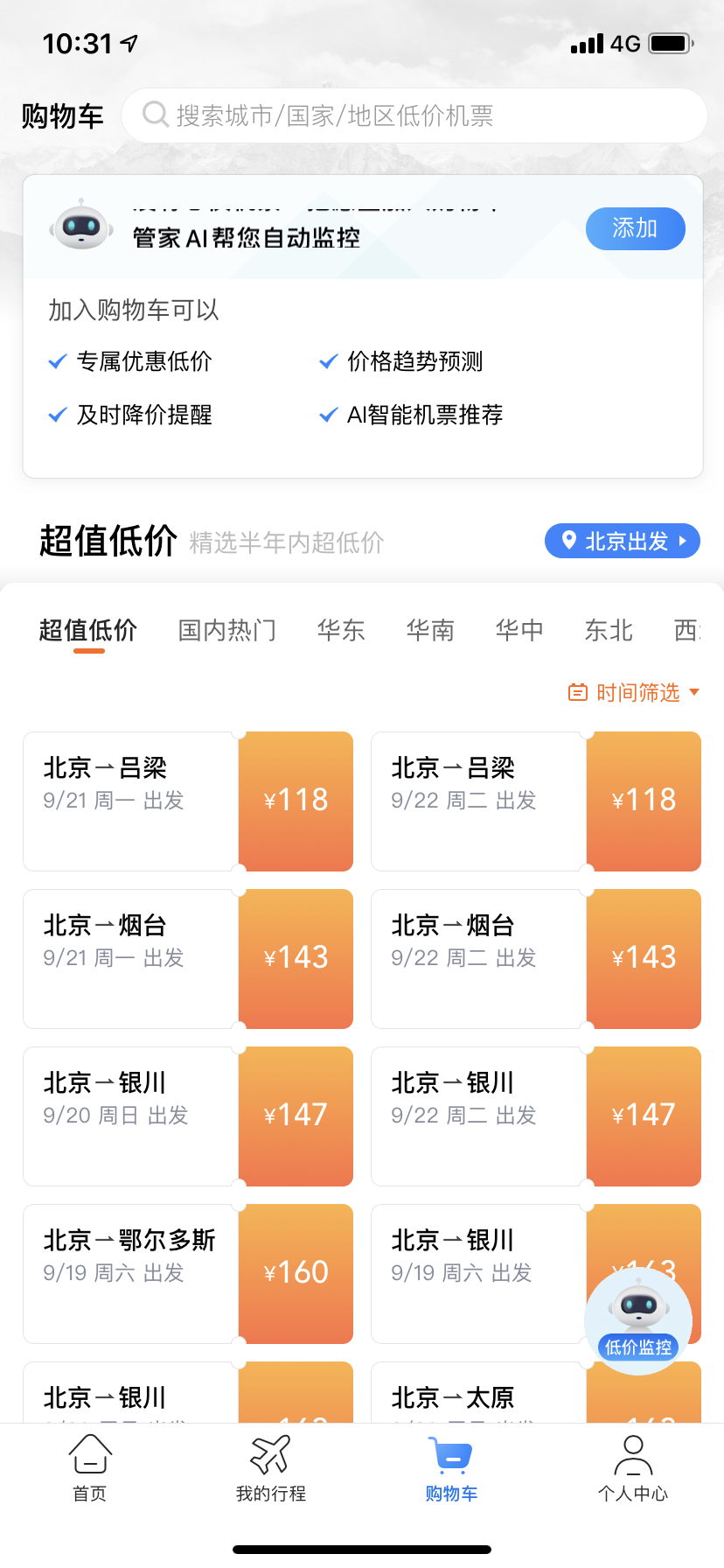The height and width of the screenshot is (1568, 724).
Task: Tap the 添加 button
Action: [x=635, y=228]
